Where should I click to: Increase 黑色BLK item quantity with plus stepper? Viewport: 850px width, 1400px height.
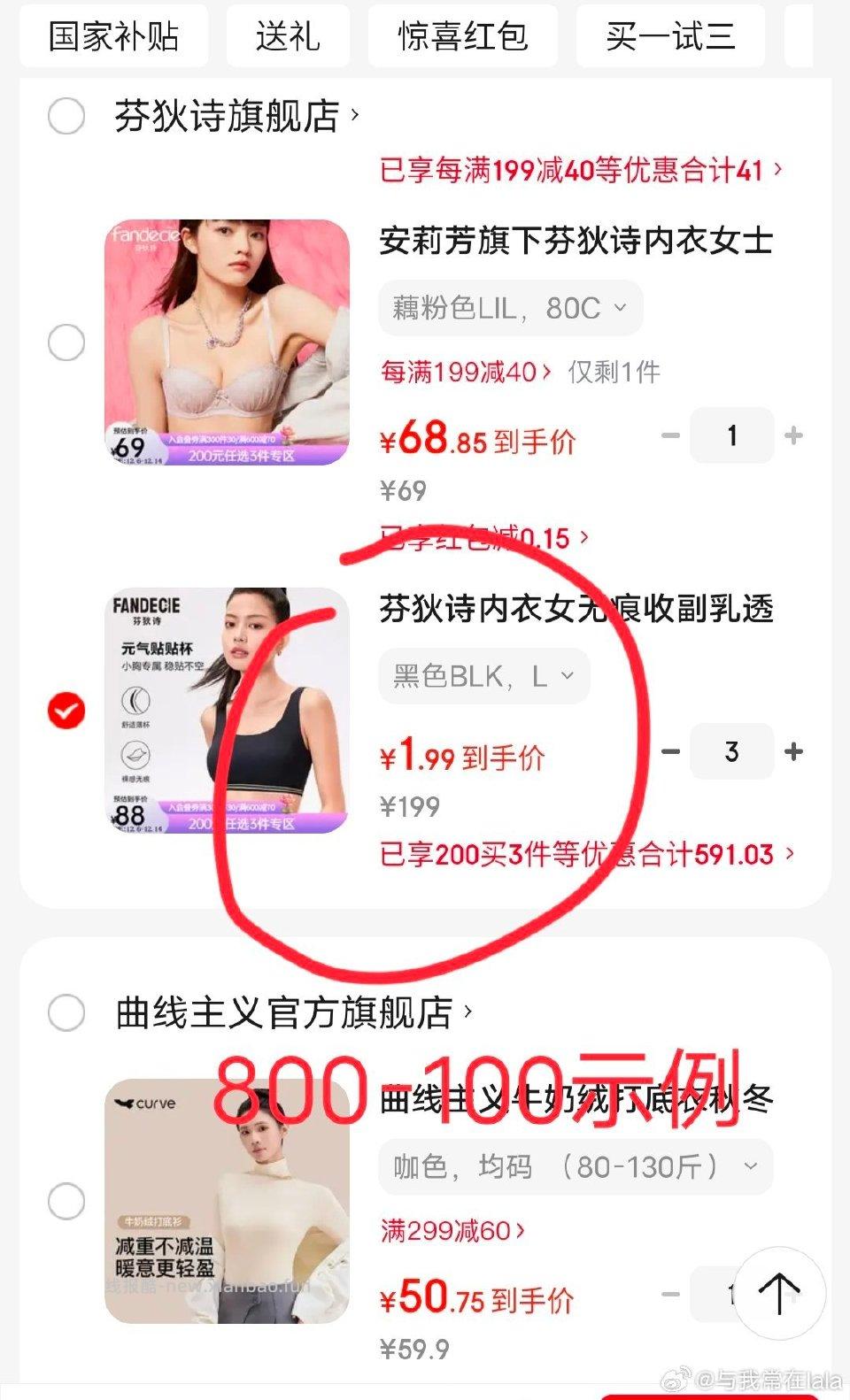point(793,751)
